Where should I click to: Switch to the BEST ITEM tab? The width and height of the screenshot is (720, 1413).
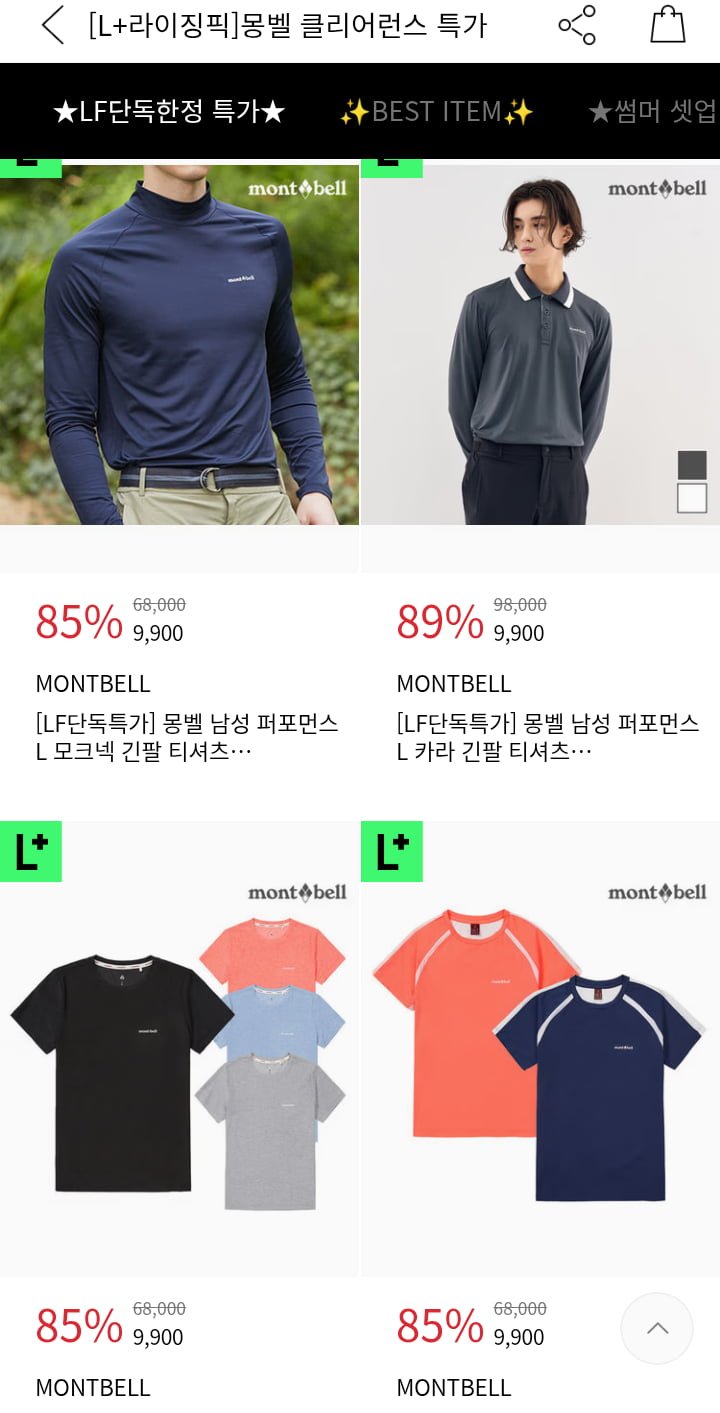(x=436, y=112)
